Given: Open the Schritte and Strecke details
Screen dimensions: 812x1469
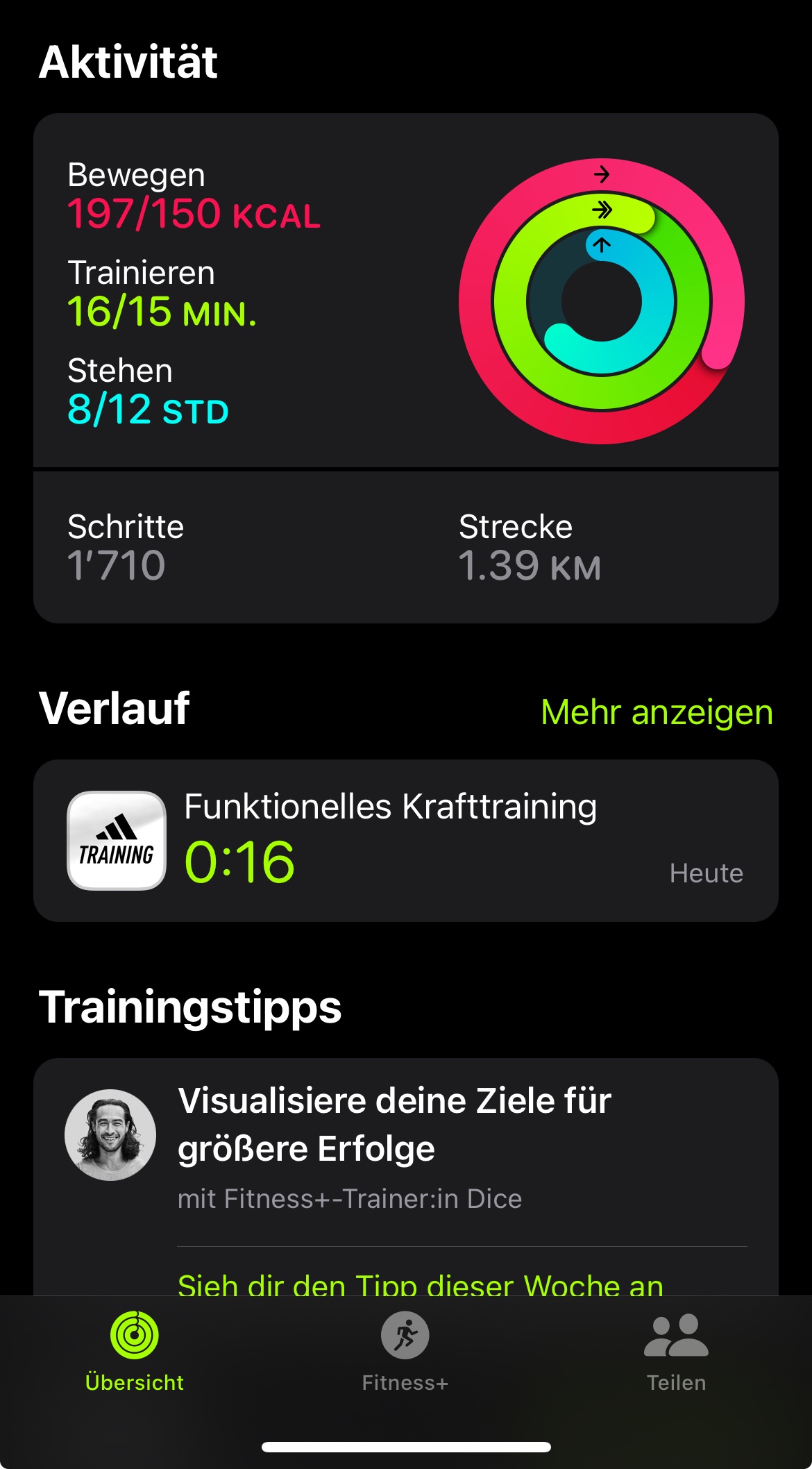Looking at the screenshot, I should click(x=406, y=547).
